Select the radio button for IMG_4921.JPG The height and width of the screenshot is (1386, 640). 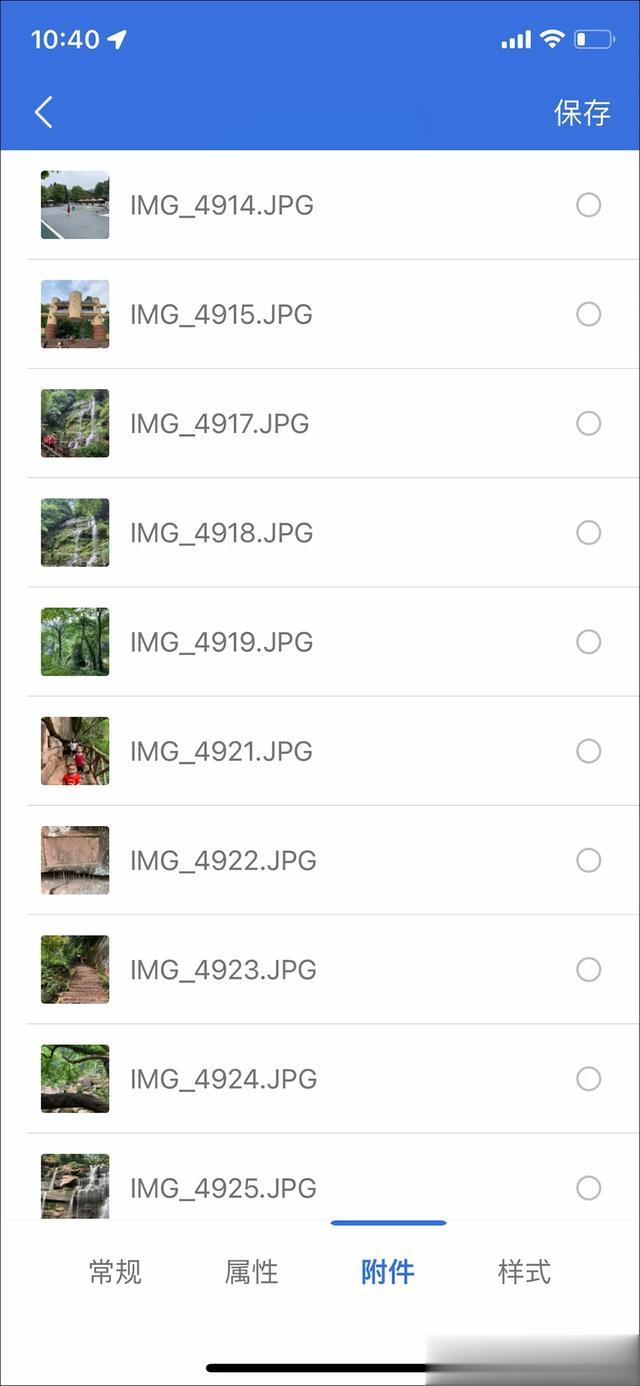click(589, 751)
